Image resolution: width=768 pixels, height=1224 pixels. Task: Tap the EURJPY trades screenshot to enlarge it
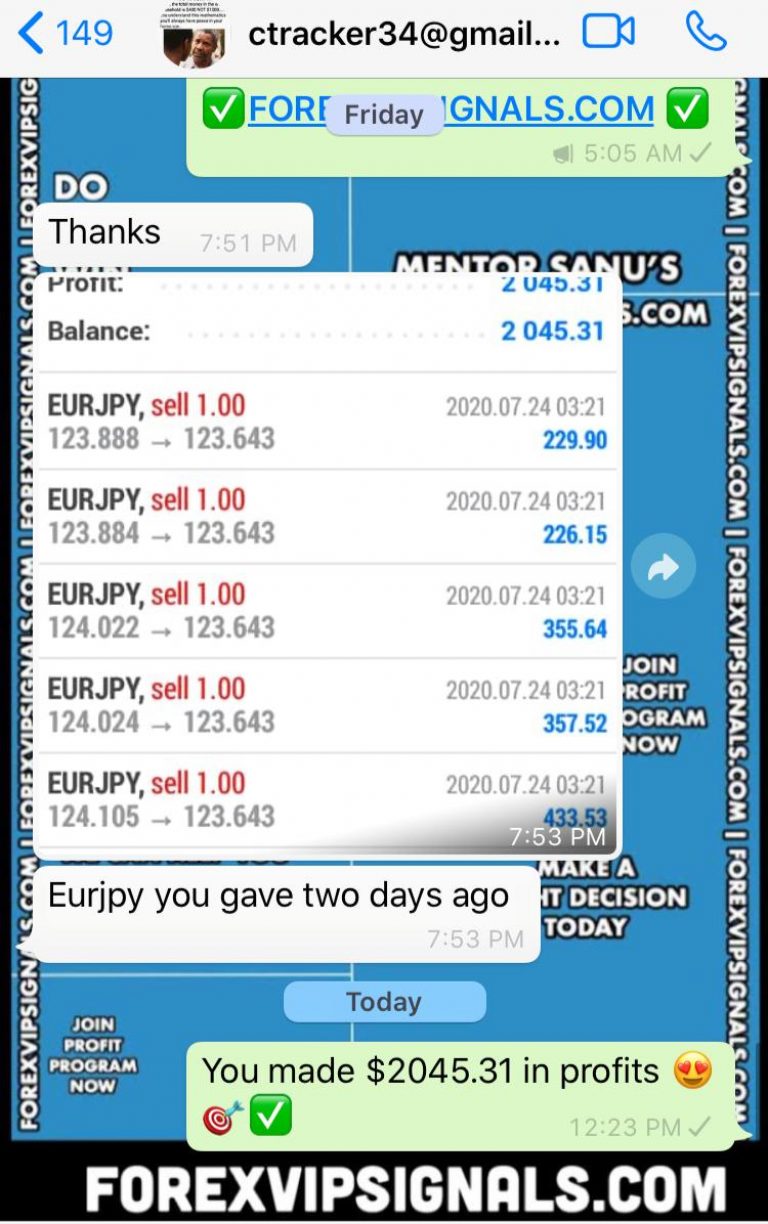tap(330, 560)
